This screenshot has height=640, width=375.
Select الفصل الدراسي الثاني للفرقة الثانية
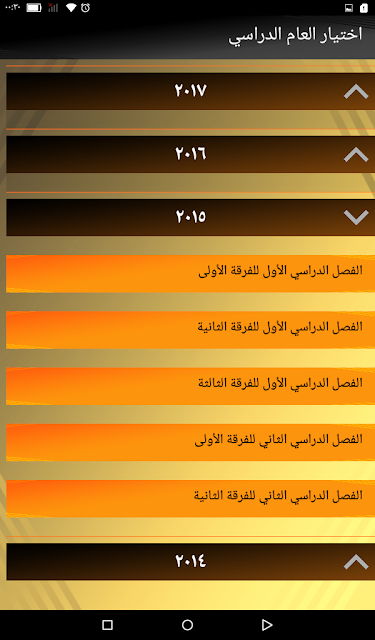point(191,499)
